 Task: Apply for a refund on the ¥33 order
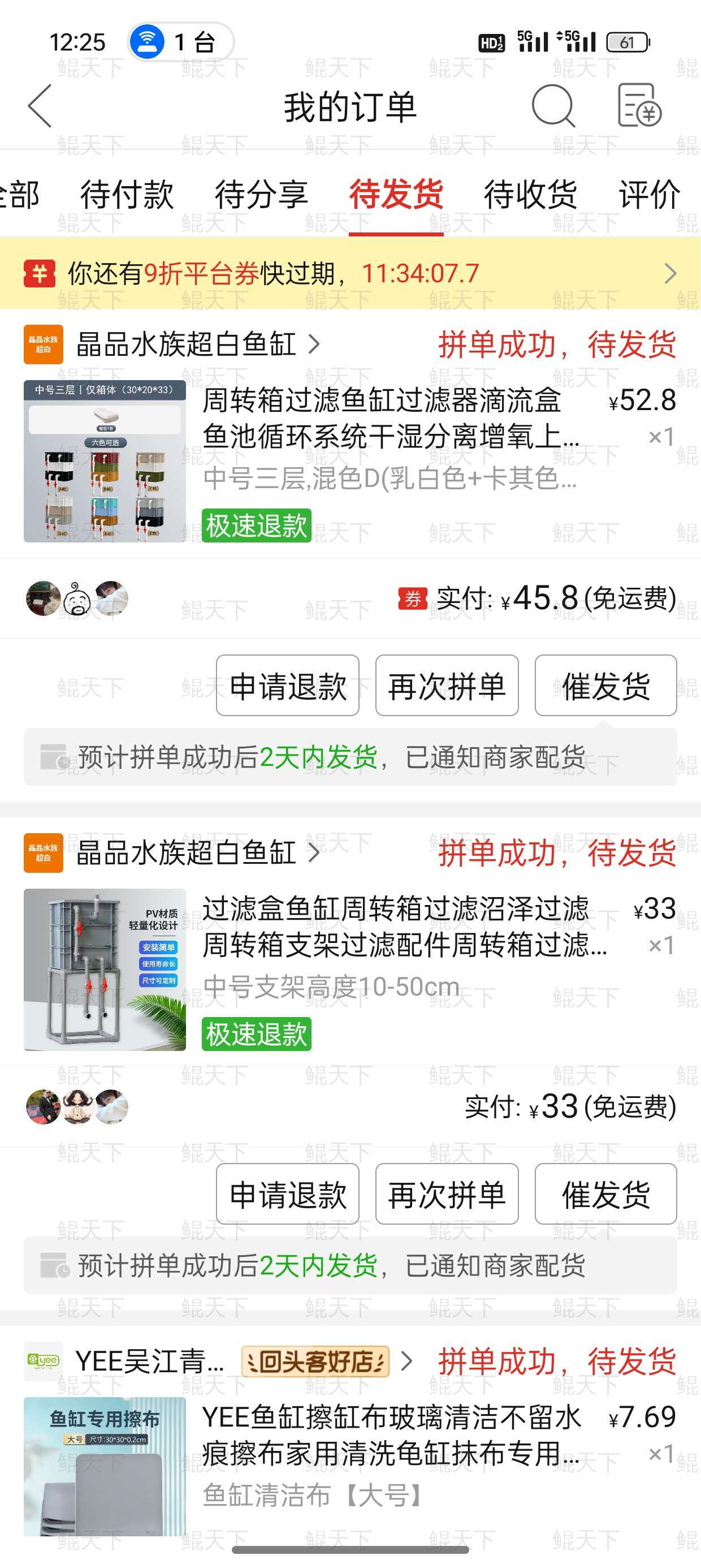[287, 1194]
